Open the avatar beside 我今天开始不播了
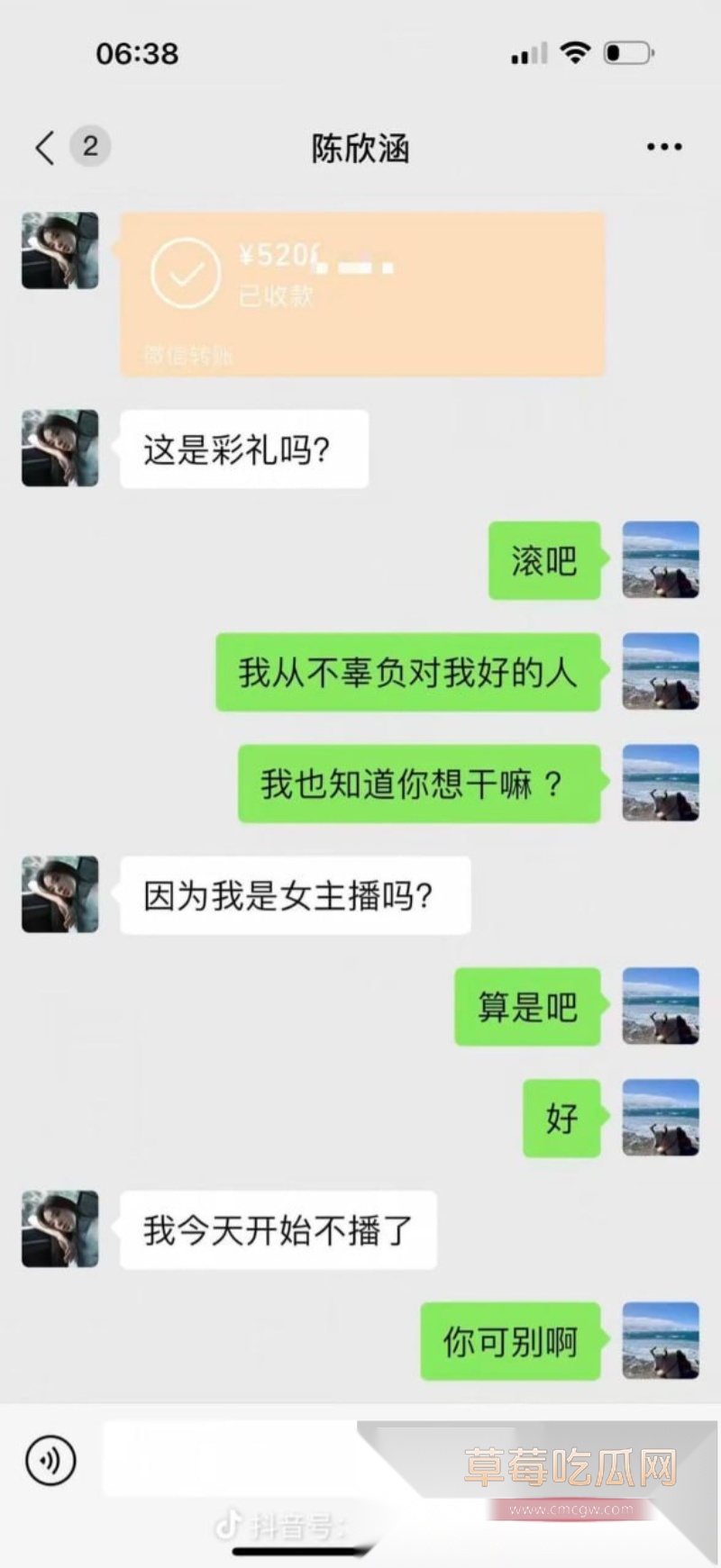Image resolution: width=721 pixels, height=1568 pixels. (59, 1230)
